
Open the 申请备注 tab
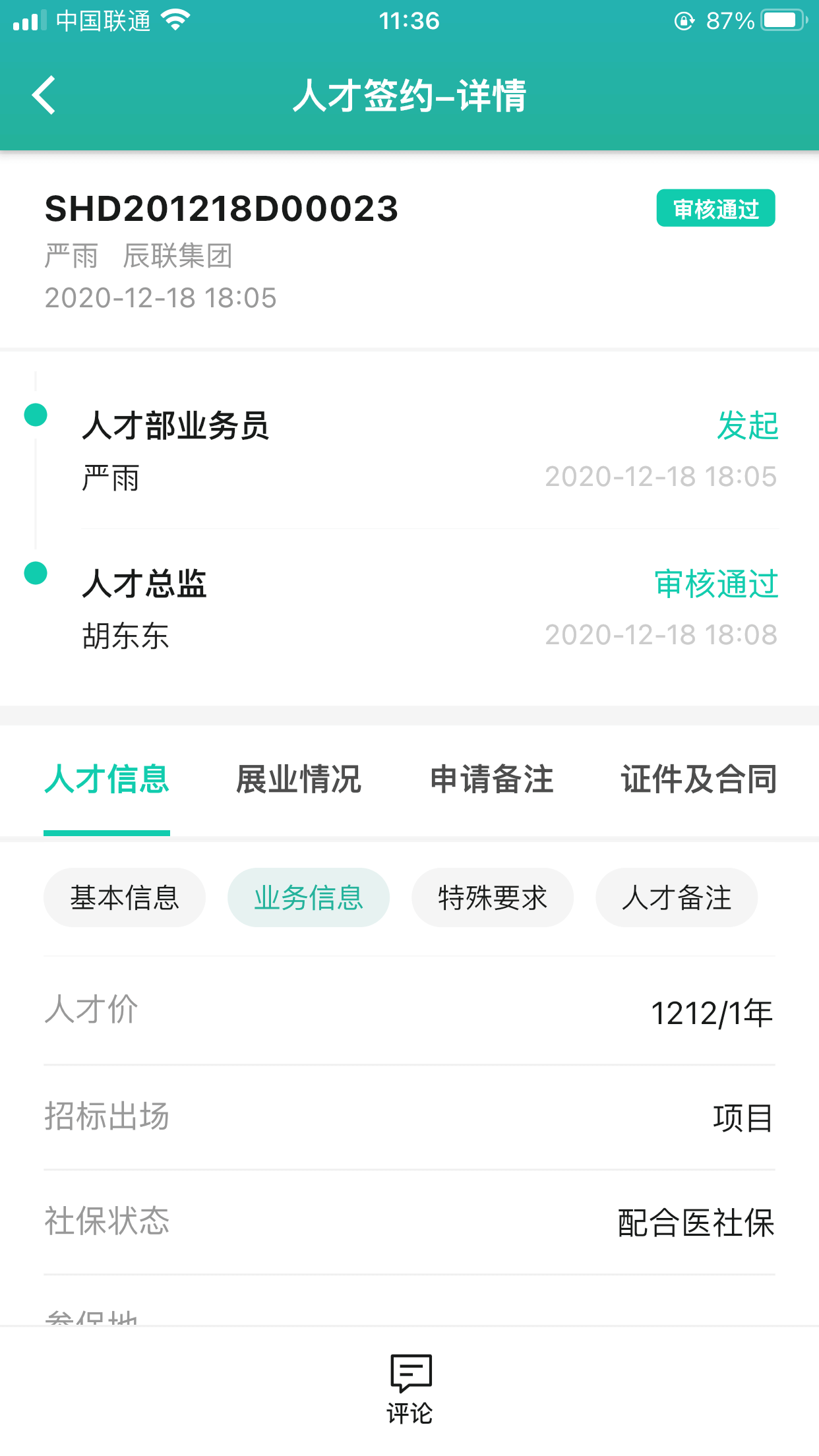[x=491, y=779]
